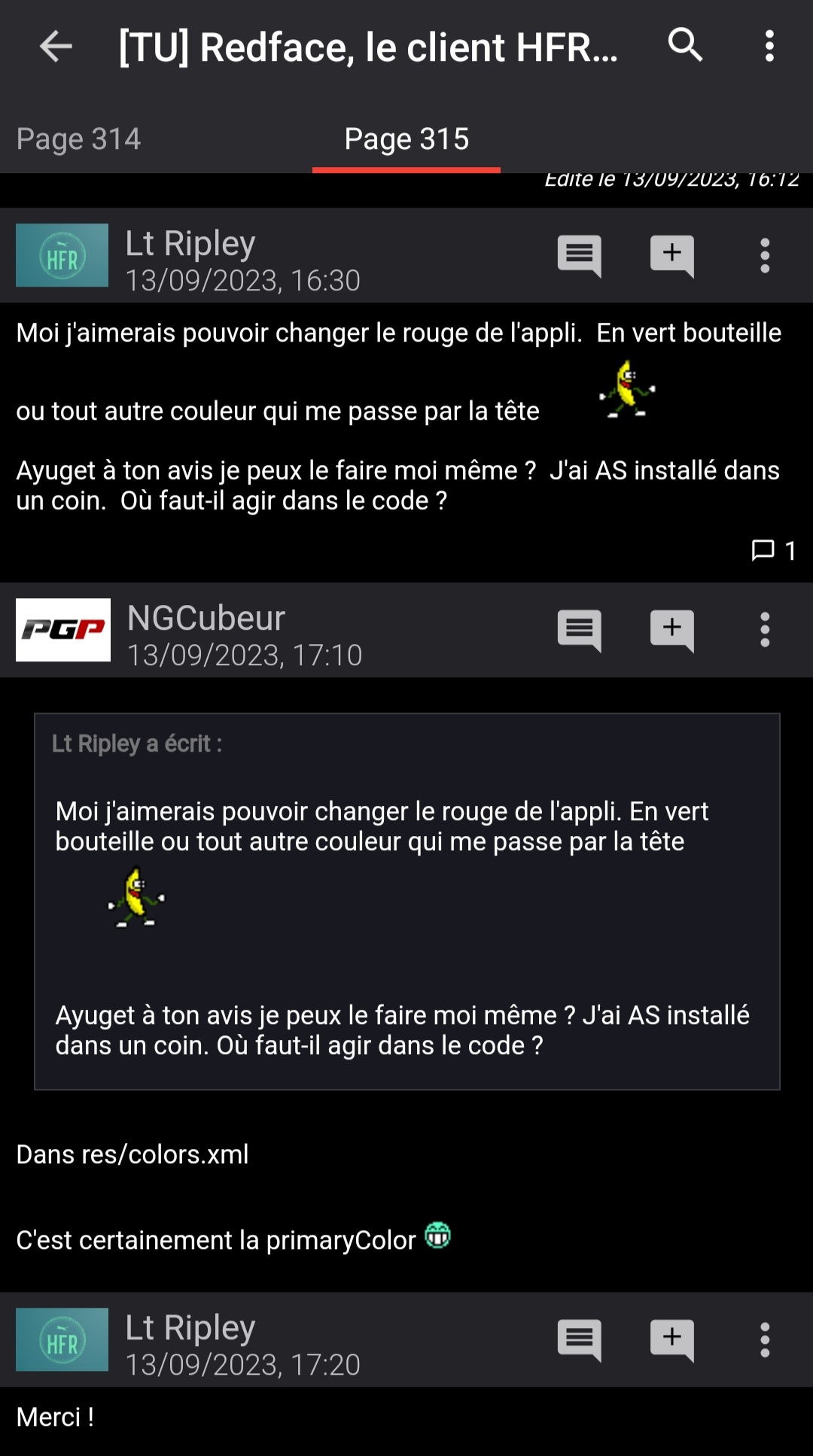Add NGCubeur's post to multi-quote

[x=671, y=630]
